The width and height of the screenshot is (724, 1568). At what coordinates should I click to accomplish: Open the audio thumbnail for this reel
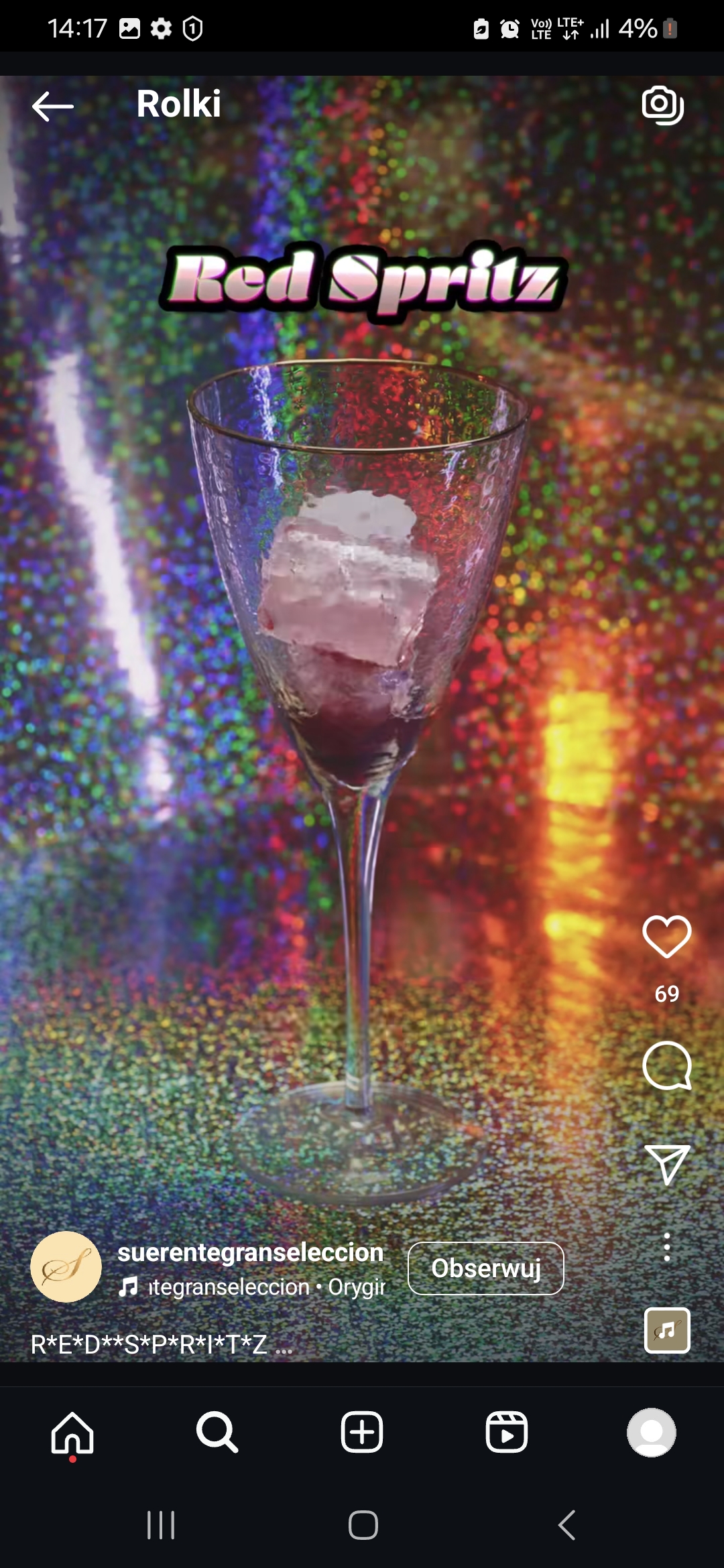[x=666, y=1330]
